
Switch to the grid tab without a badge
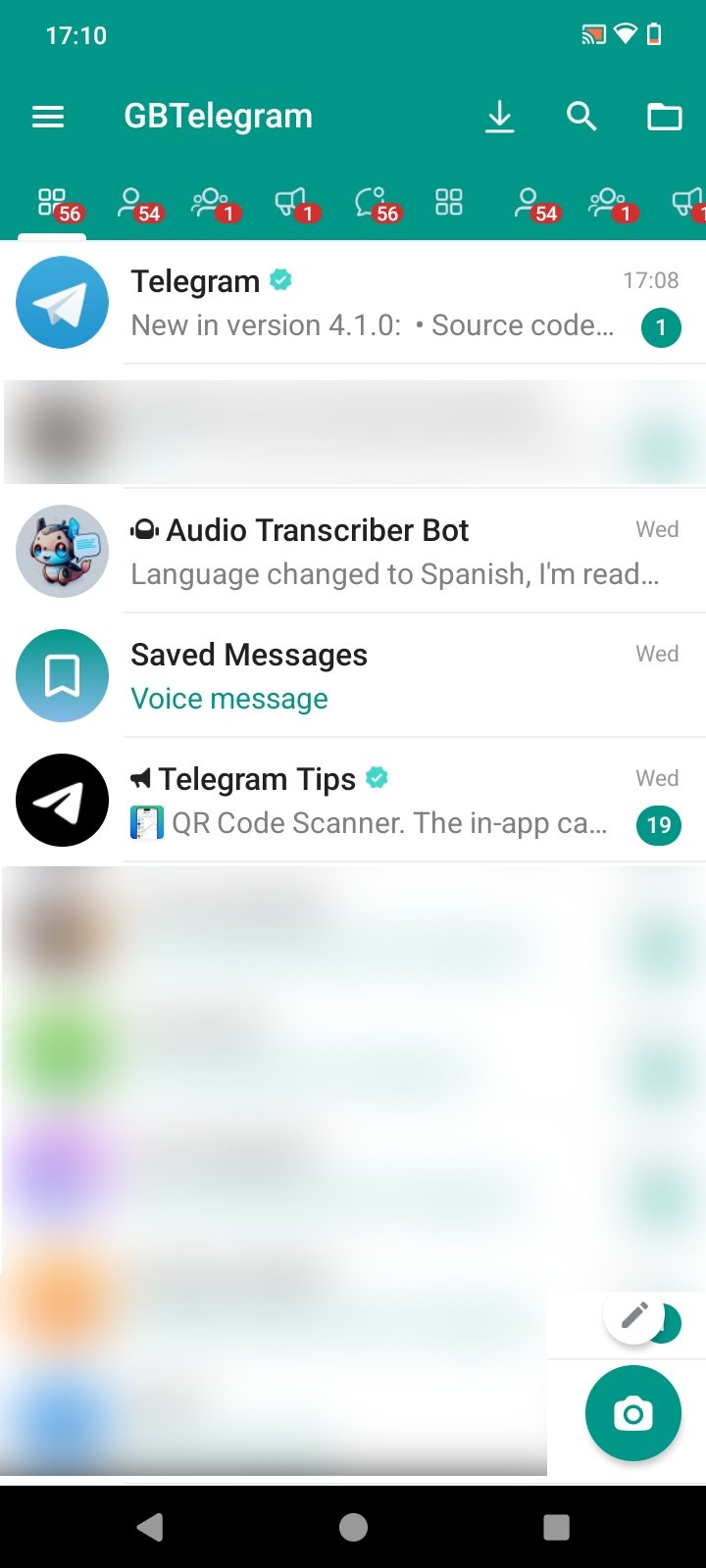pos(449,203)
